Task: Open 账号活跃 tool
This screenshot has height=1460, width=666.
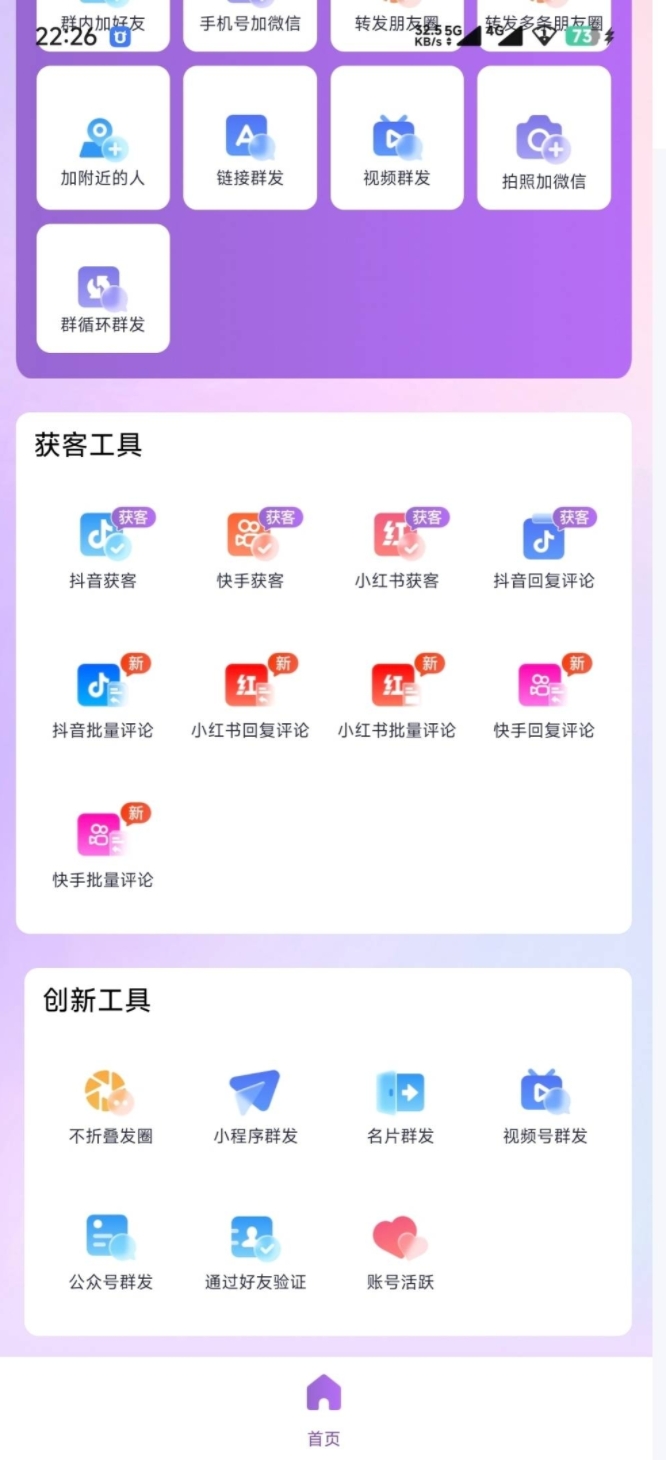Action: point(400,1250)
